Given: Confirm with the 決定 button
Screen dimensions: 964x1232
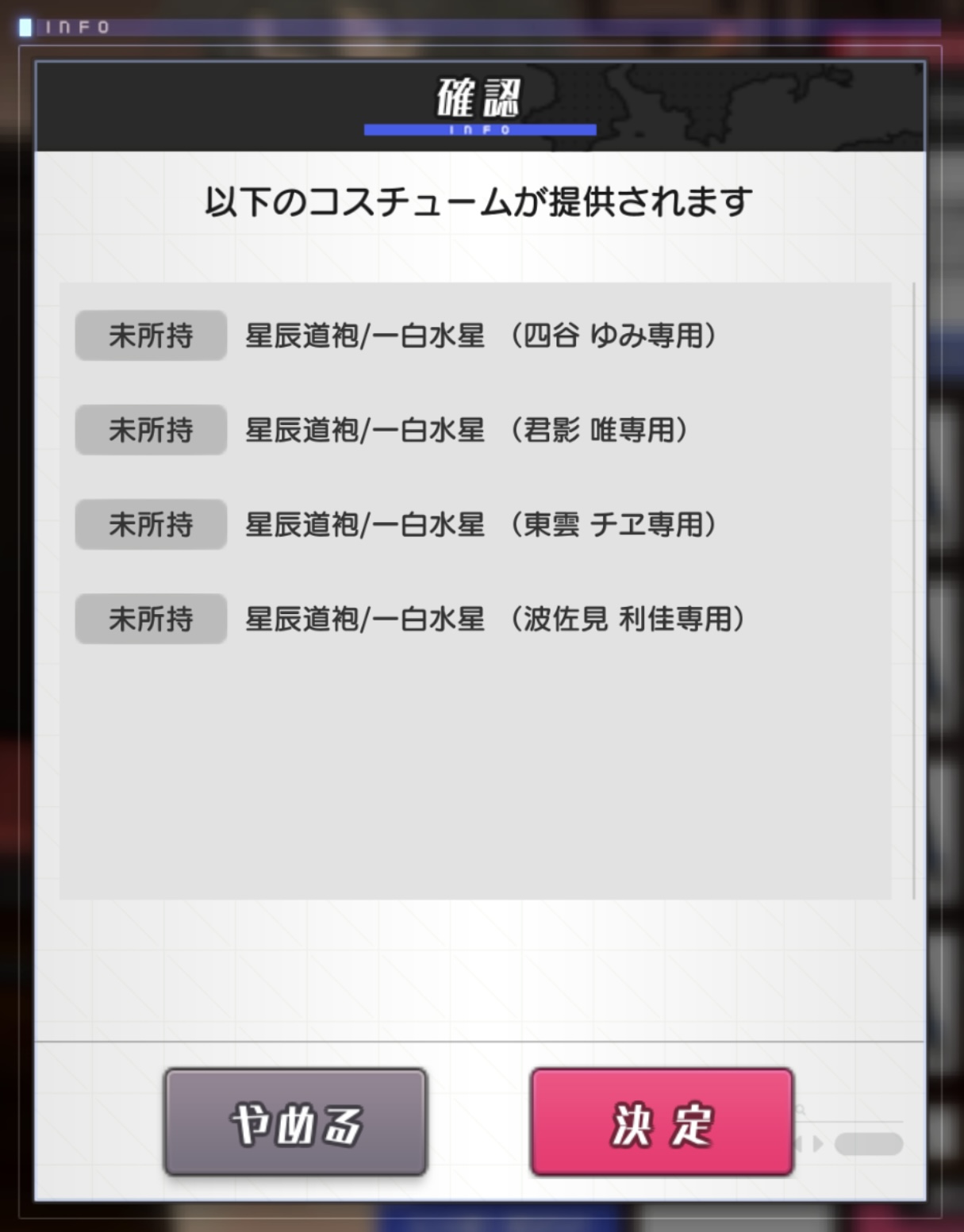Looking at the screenshot, I should 662,1123.
